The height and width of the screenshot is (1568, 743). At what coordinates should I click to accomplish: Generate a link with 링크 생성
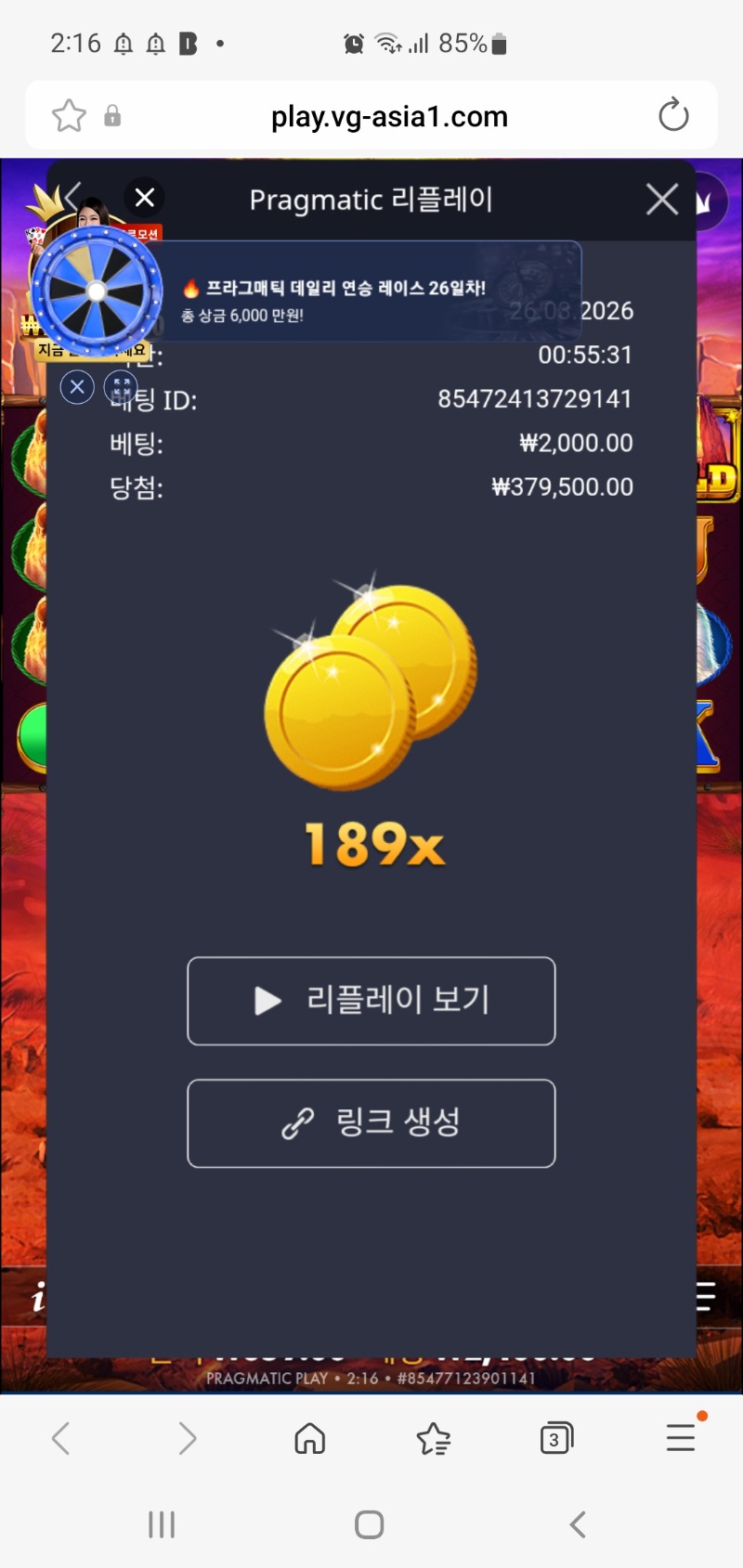[x=371, y=1123]
